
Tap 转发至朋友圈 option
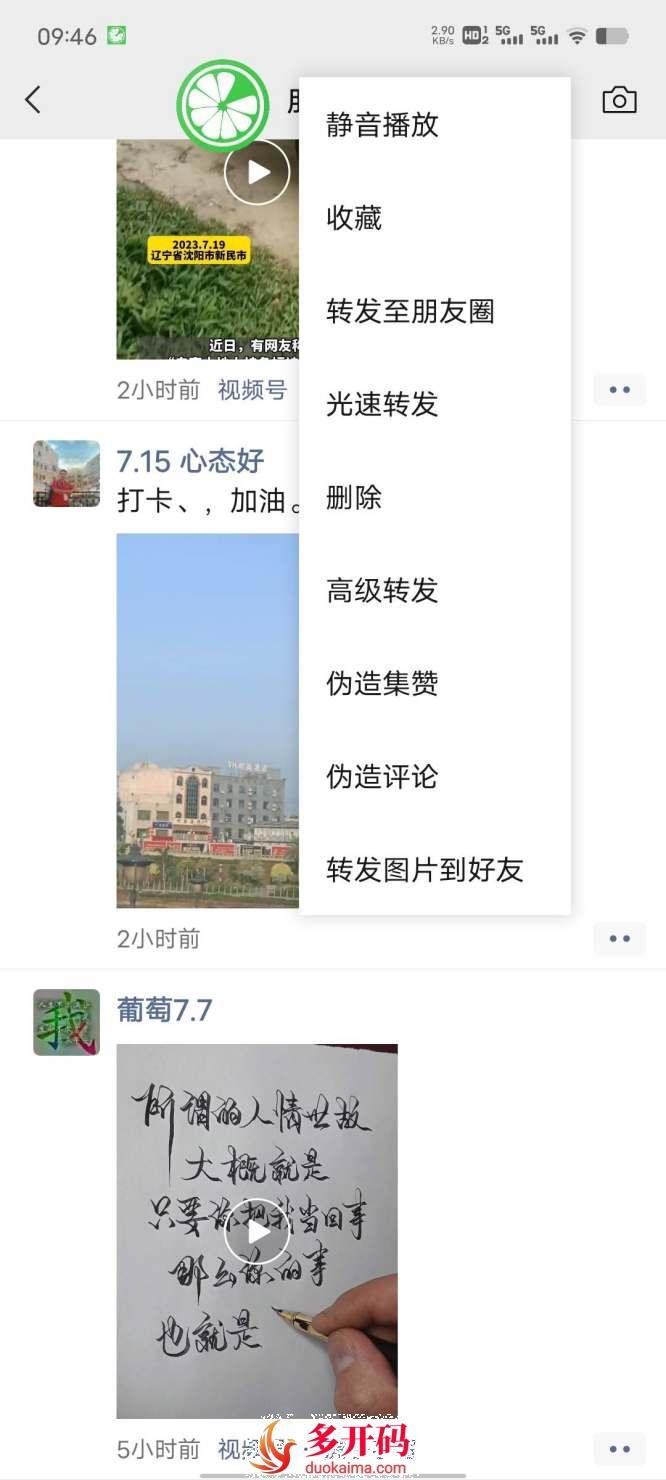(410, 311)
